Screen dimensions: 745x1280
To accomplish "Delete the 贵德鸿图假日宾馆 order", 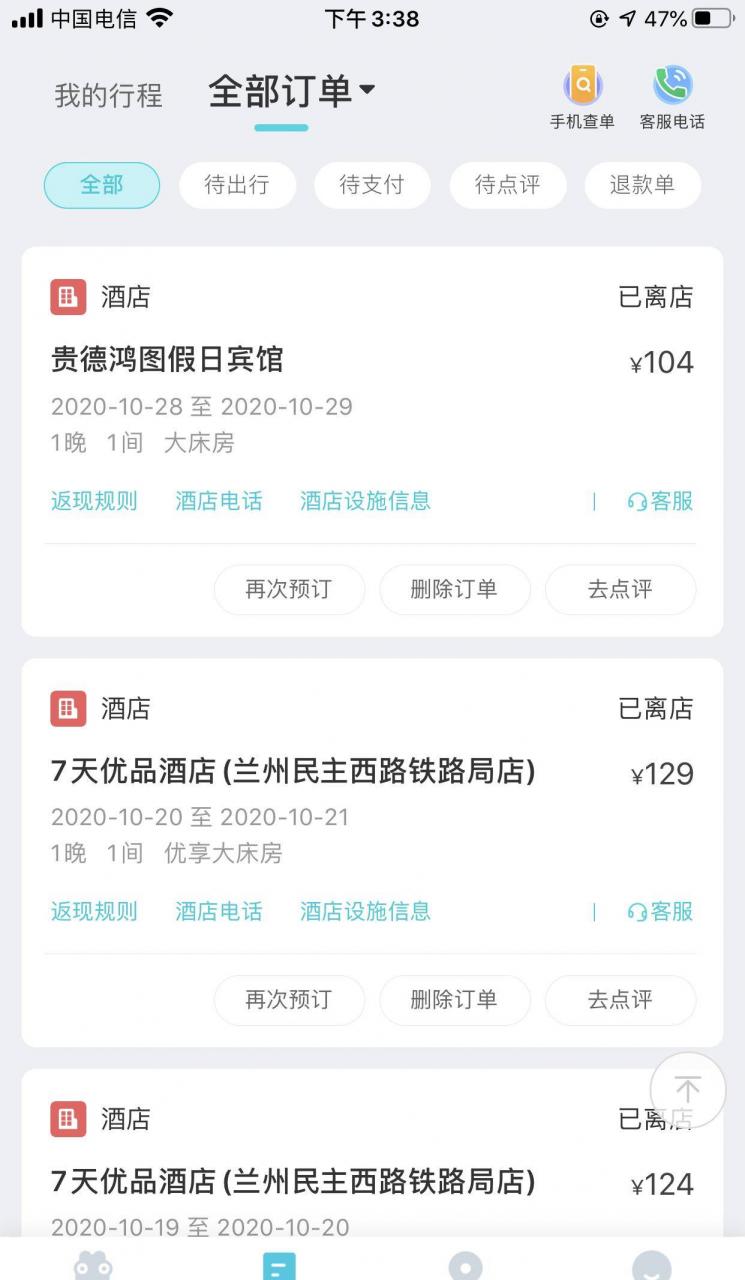I will click(x=454, y=589).
